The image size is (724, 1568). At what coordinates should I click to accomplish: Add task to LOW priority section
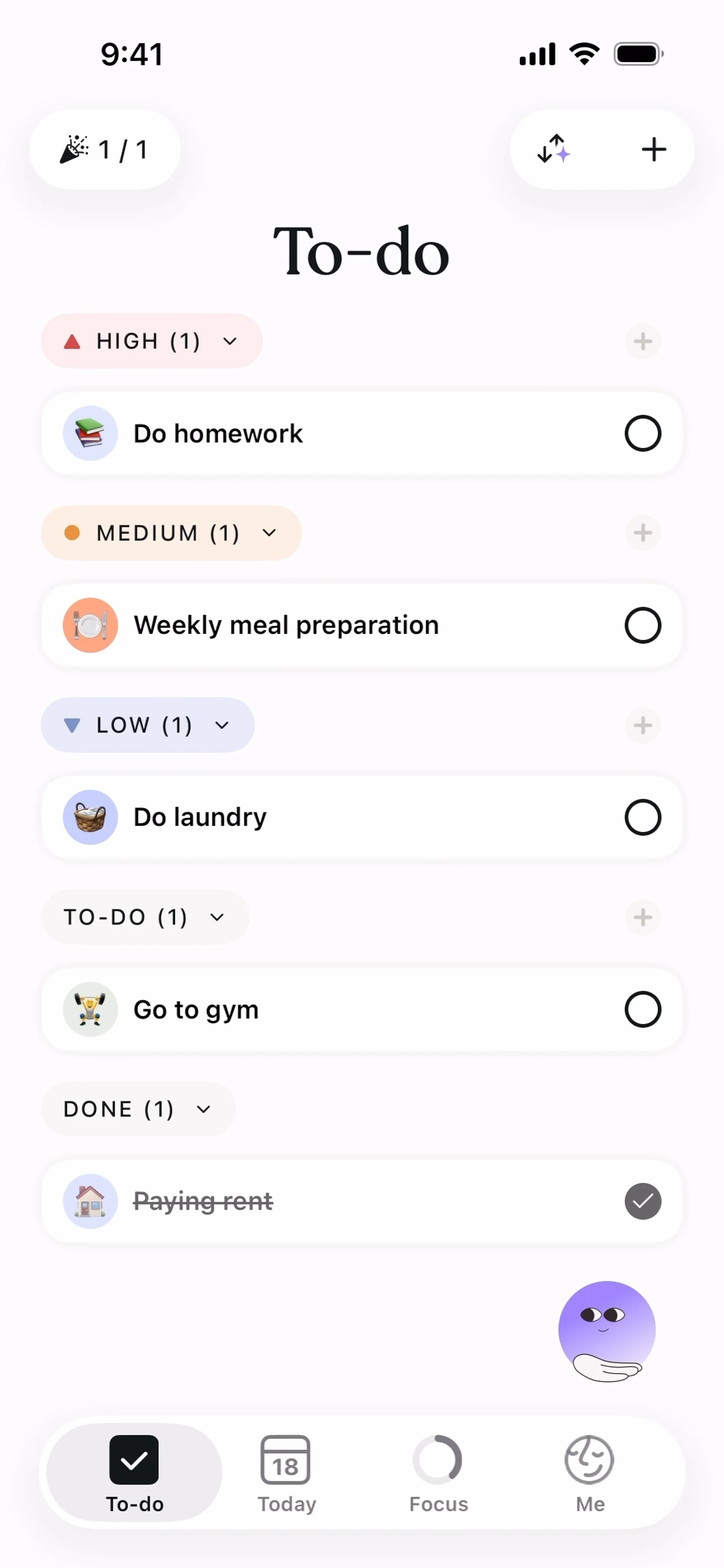click(x=643, y=725)
